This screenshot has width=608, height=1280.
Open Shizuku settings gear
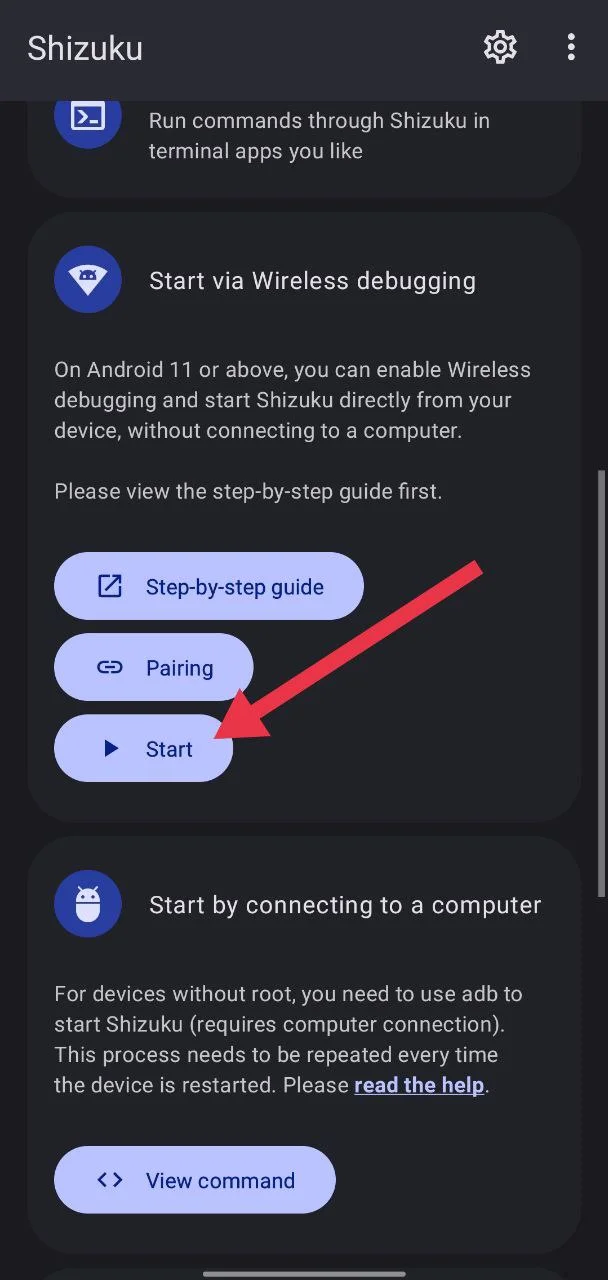point(499,47)
